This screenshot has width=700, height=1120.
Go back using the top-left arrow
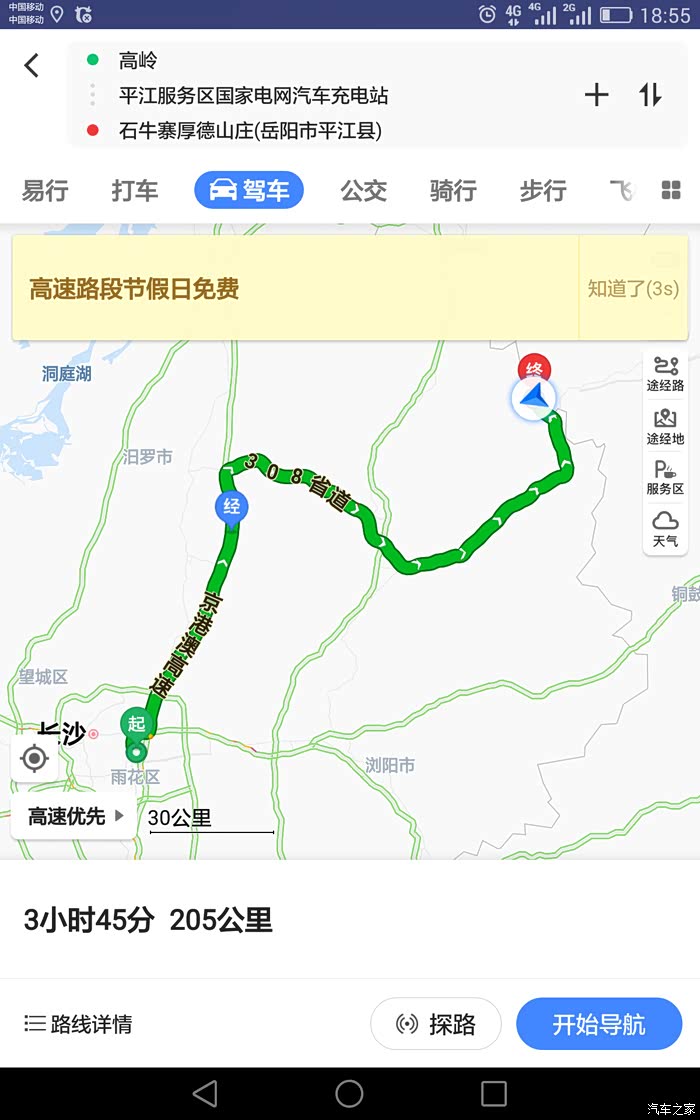tap(31, 65)
